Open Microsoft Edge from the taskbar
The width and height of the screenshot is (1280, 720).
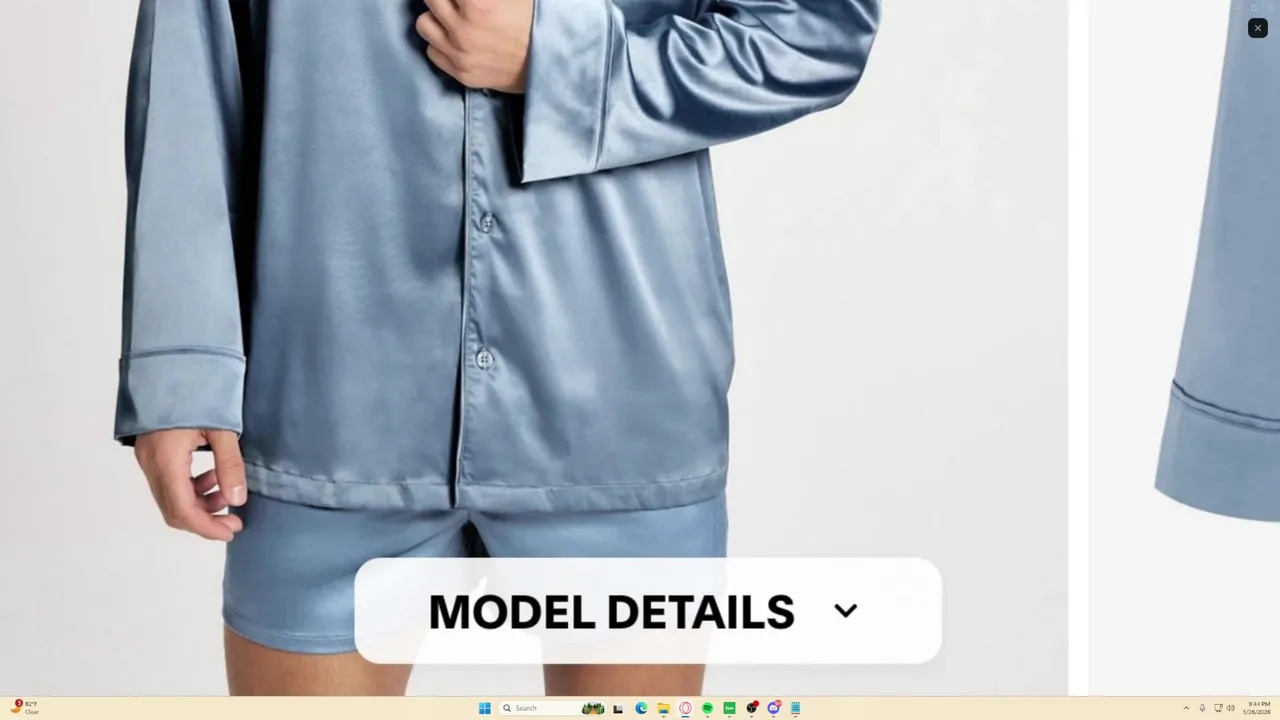point(641,708)
